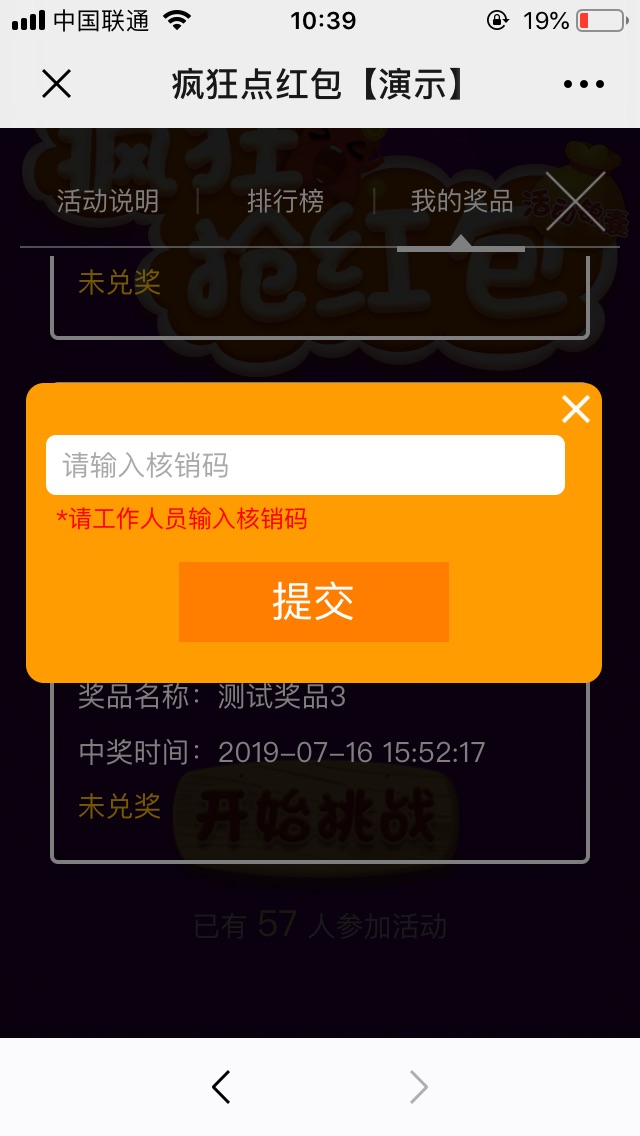This screenshot has height=1136, width=640.
Task: Tap 提交 to submit the code
Action: coord(313,602)
